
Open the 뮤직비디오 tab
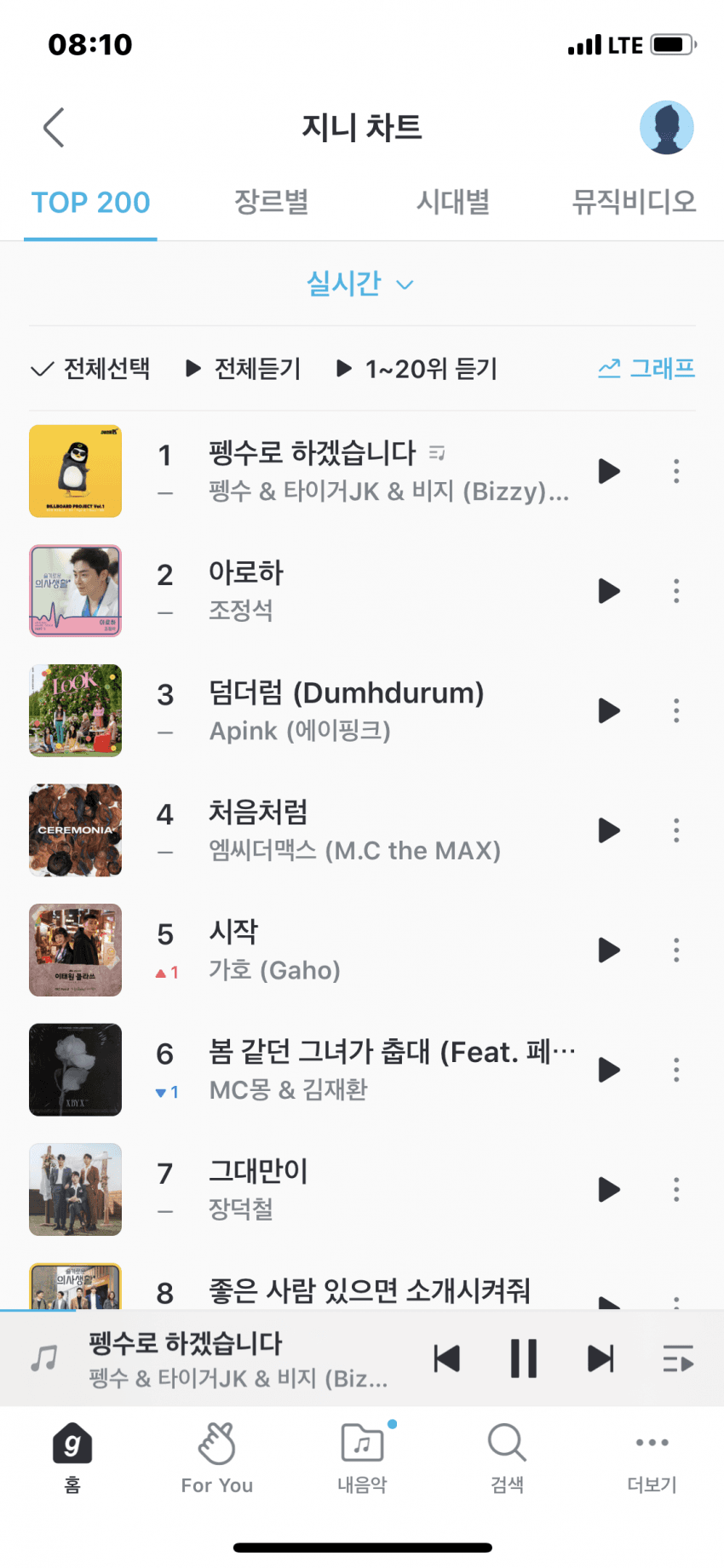(x=634, y=203)
